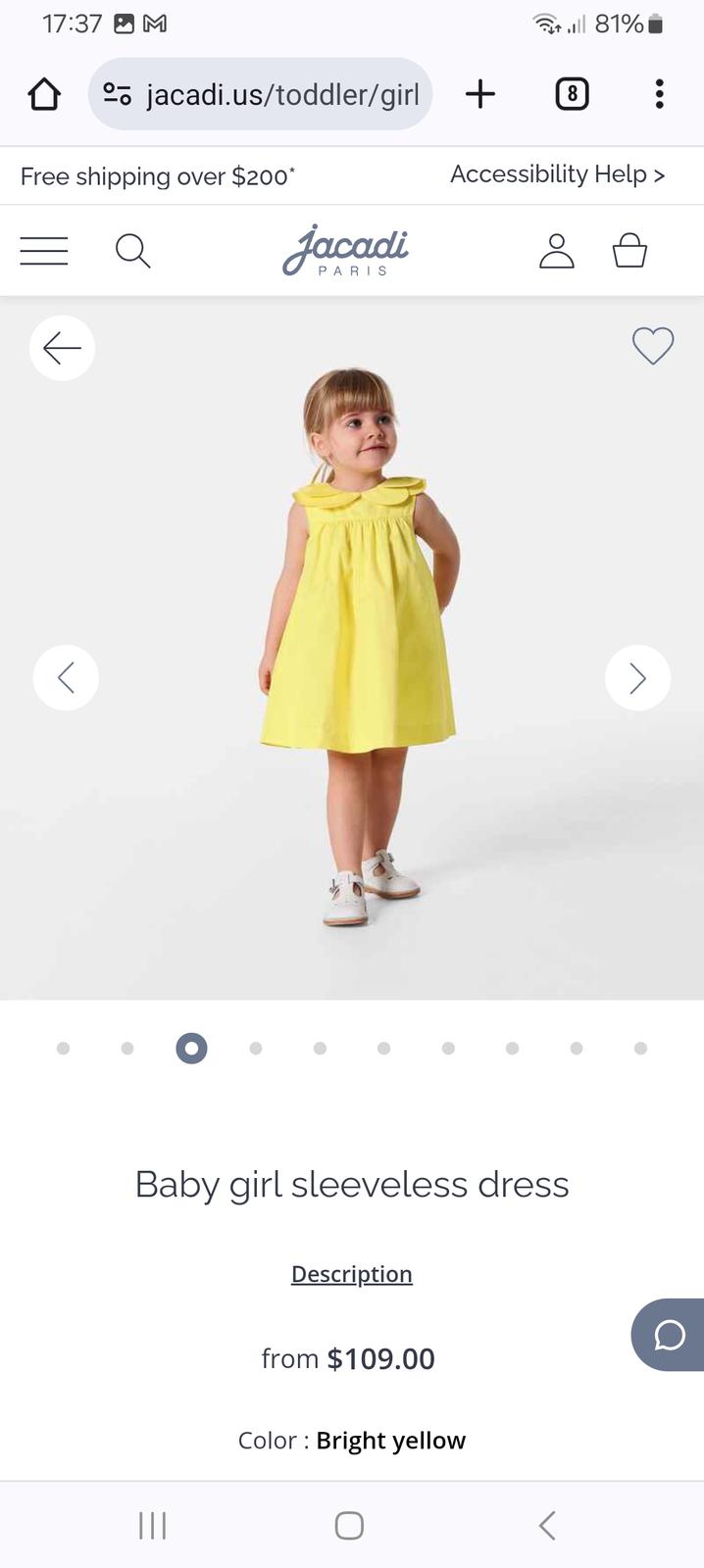The image size is (704, 1568).
Task: Open recent apps from navigation bar
Action: pos(152,1525)
